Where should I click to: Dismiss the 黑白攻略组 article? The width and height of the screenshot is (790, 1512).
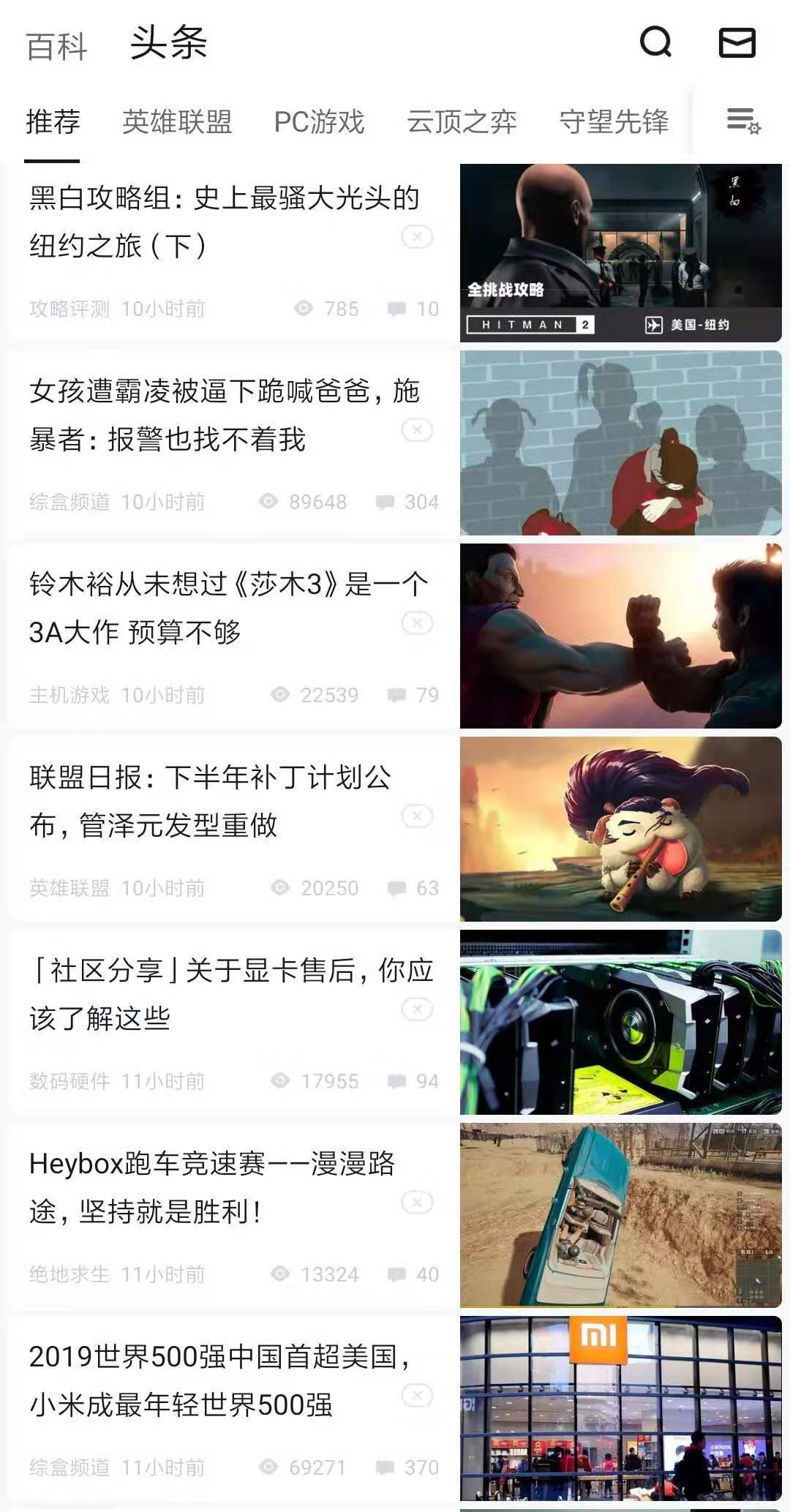pyautogui.click(x=417, y=237)
